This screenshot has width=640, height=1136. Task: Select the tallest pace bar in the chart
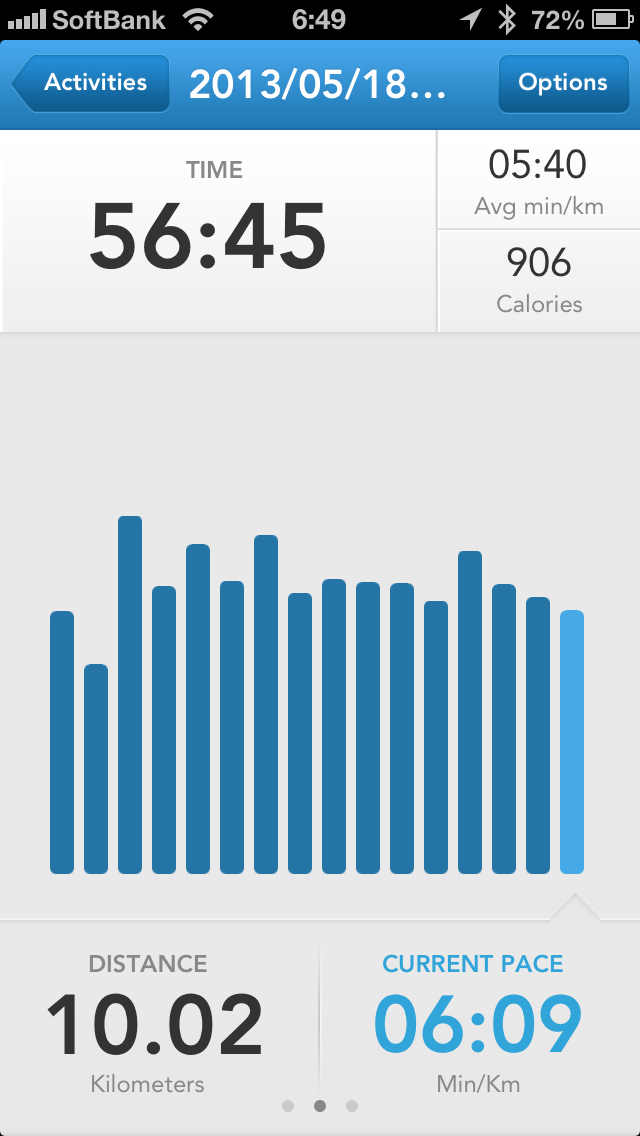coord(130,695)
